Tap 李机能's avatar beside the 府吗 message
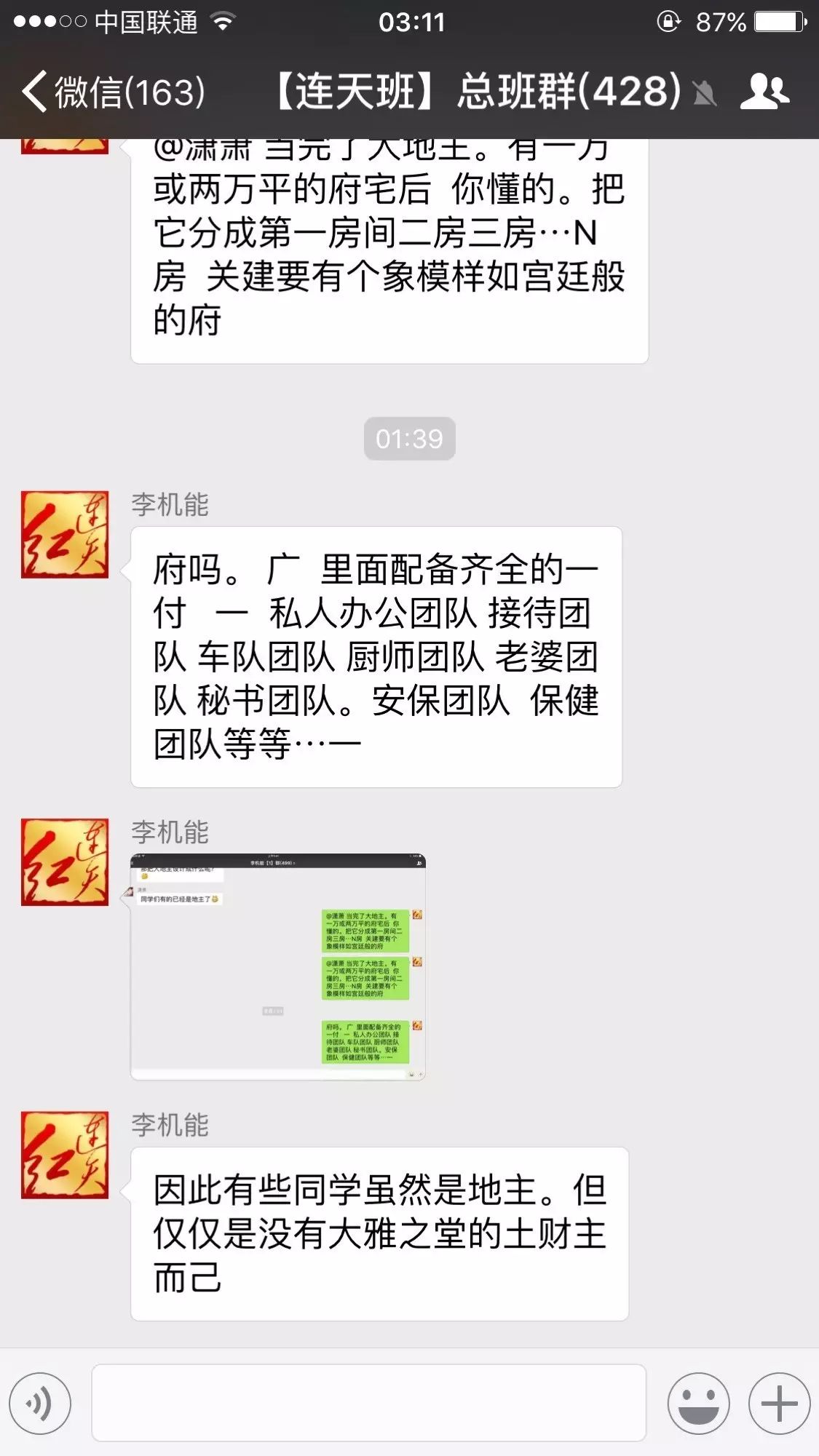This screenshot has width=819, height=1456. coord(65,535)
